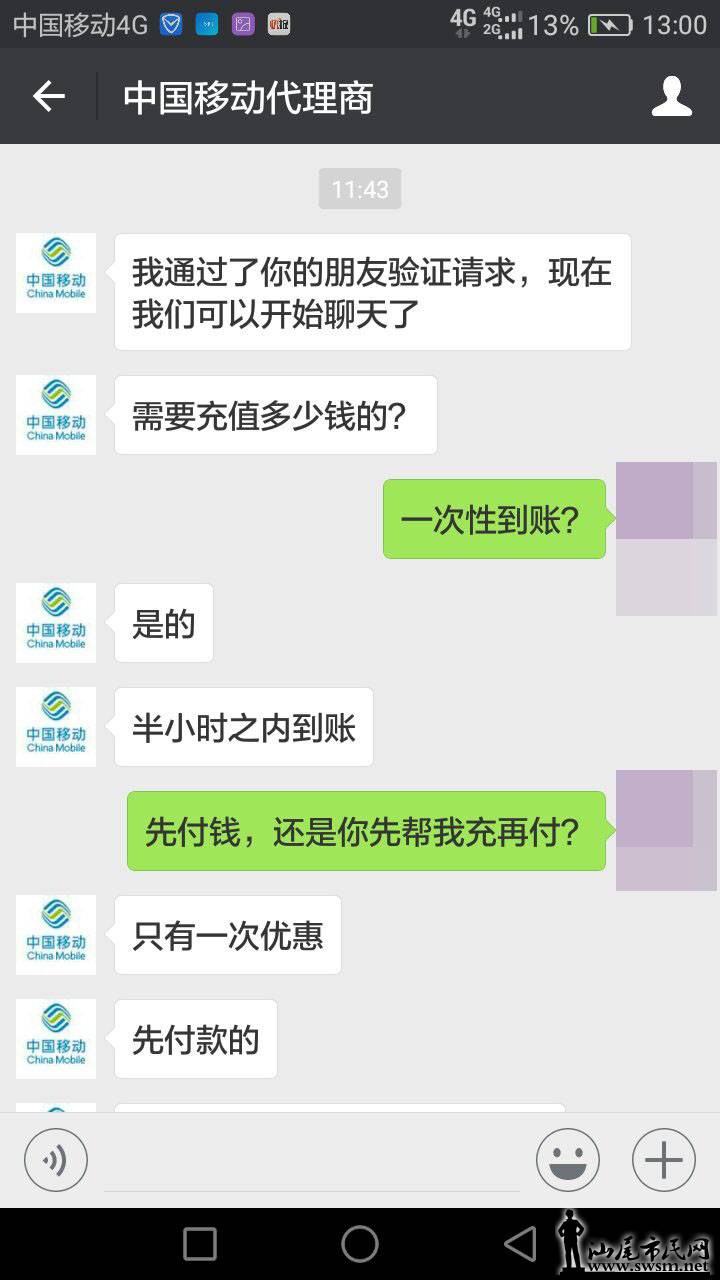
Task: Open chat info via the profile icon
Action: point(671,97)
